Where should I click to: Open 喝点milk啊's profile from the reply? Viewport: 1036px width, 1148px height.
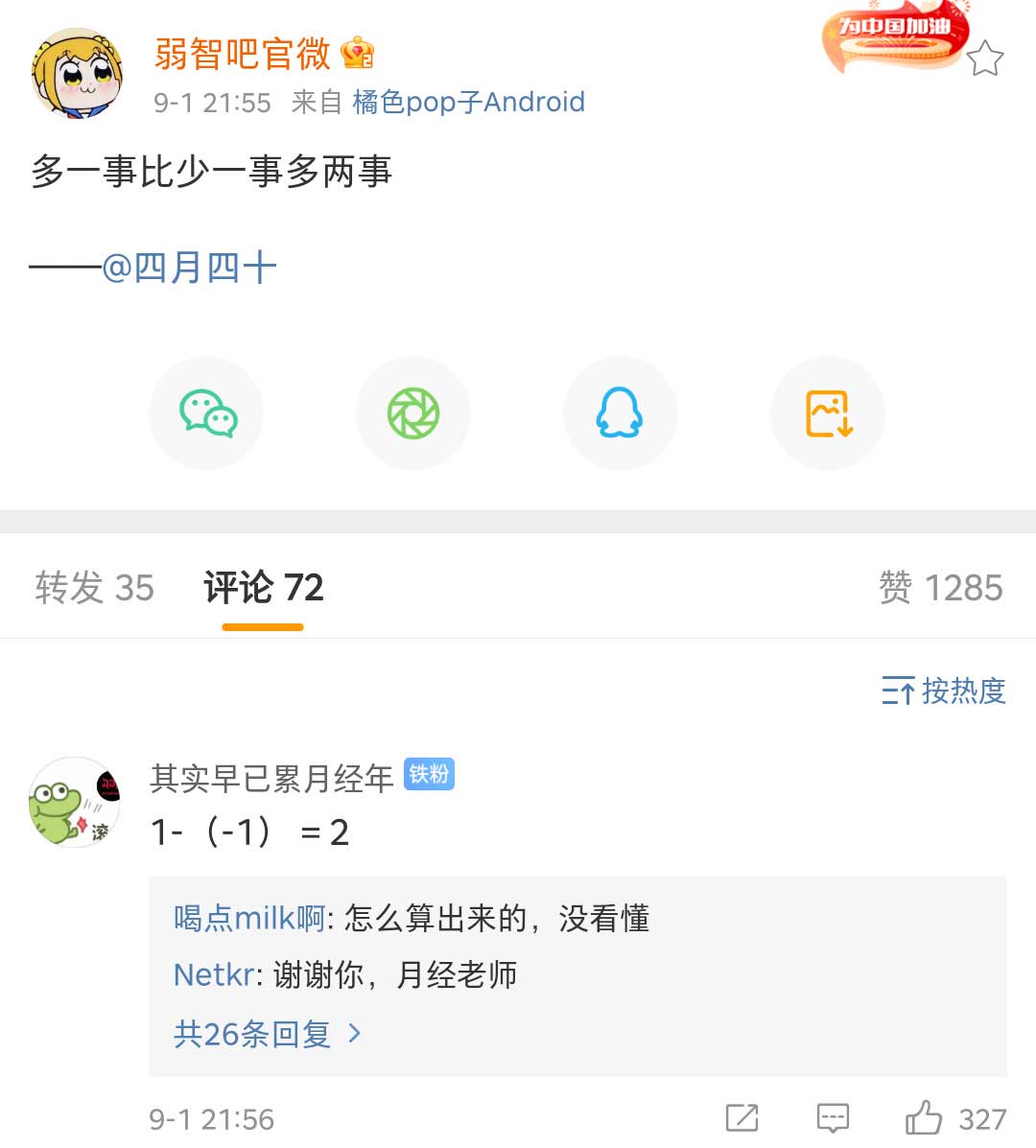pyautogui.click(x=249, y=918)
